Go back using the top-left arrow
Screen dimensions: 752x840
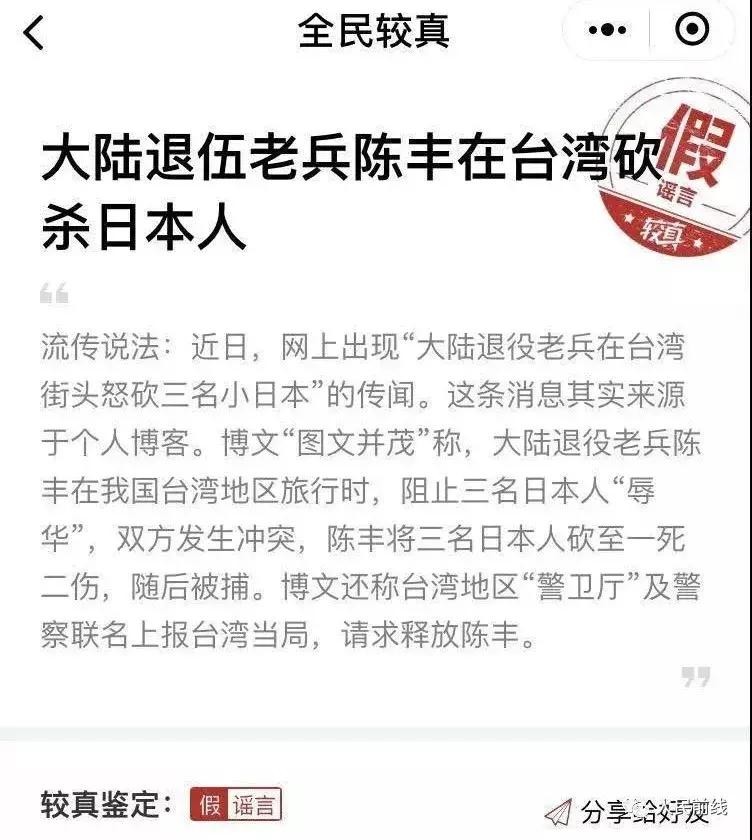[34, 32]
